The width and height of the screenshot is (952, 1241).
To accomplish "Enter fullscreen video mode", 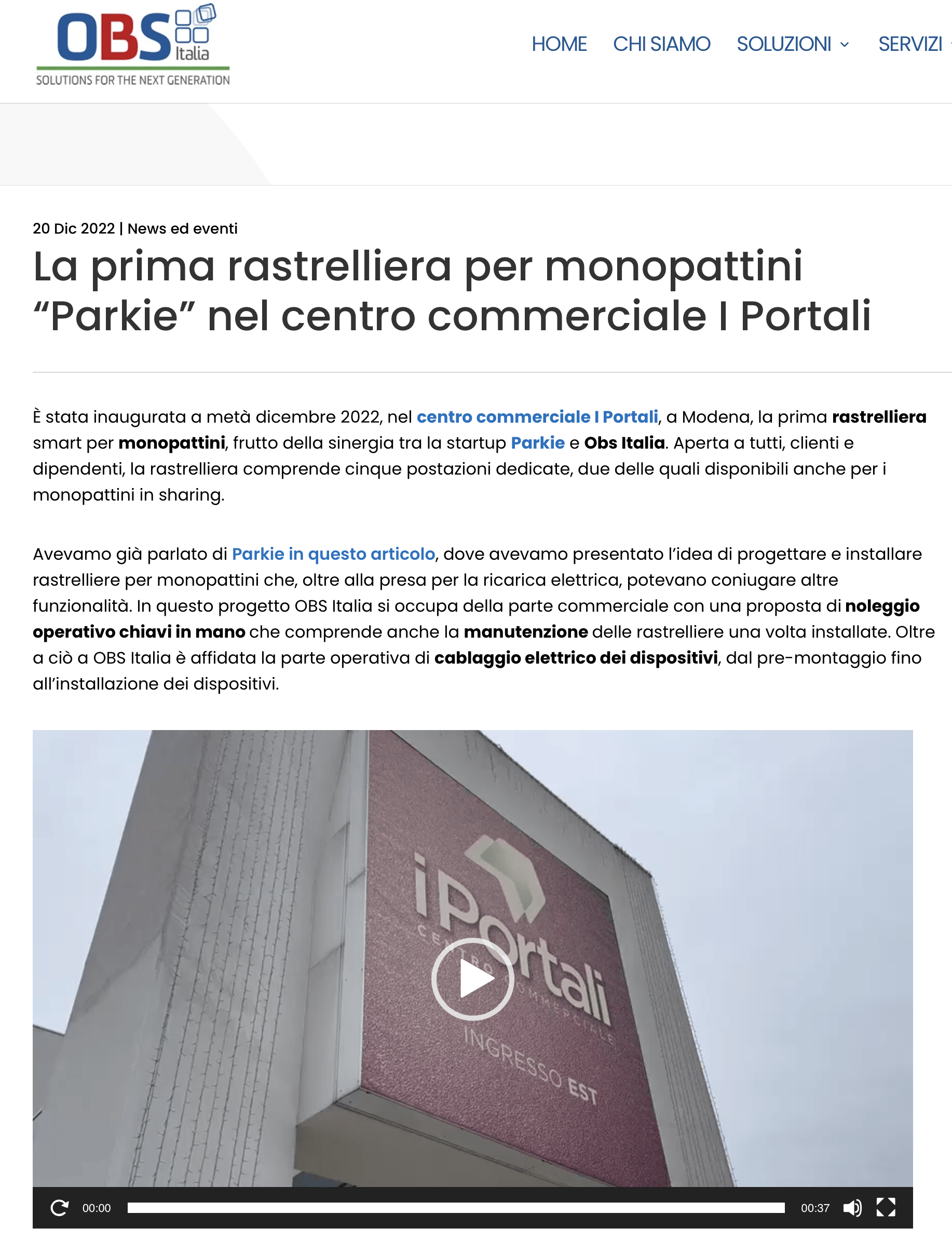I will tap(886, 1208).
